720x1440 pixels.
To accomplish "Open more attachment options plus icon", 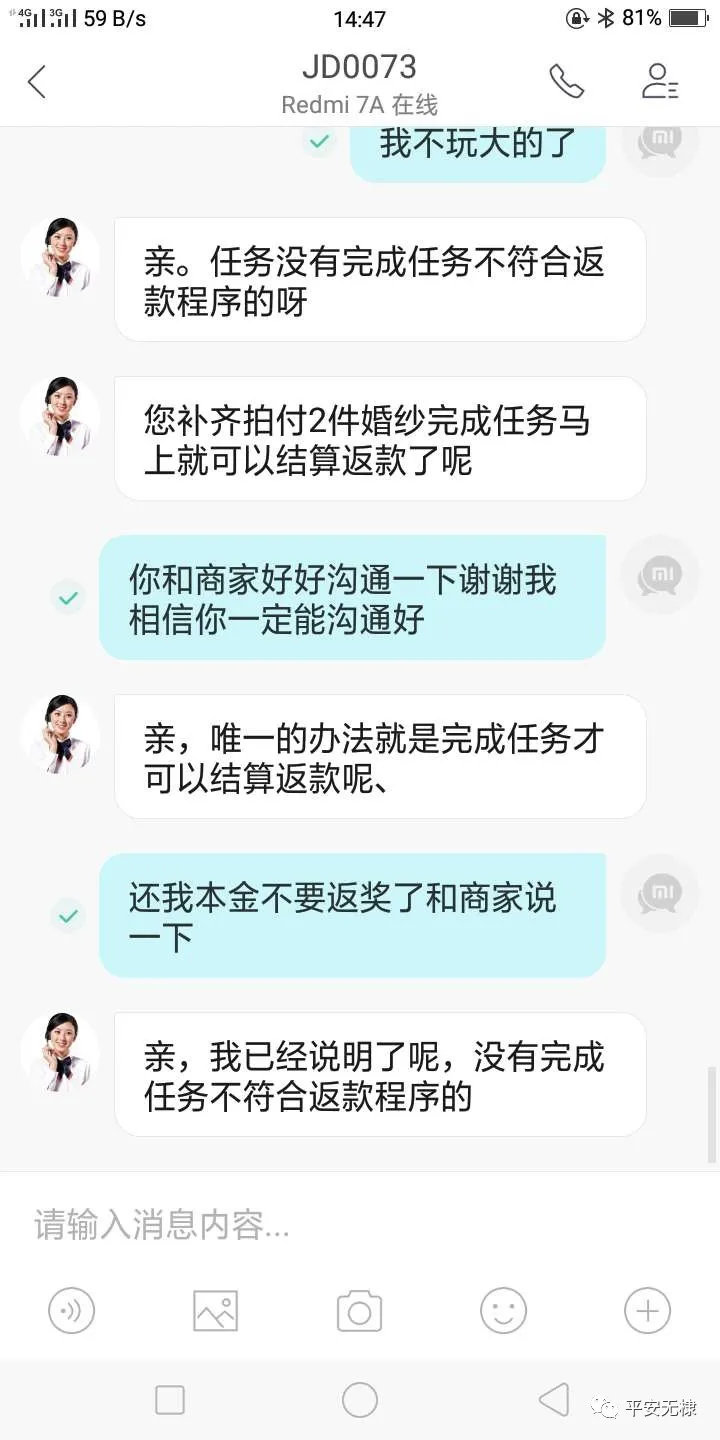I will [x=647, y=1310].
